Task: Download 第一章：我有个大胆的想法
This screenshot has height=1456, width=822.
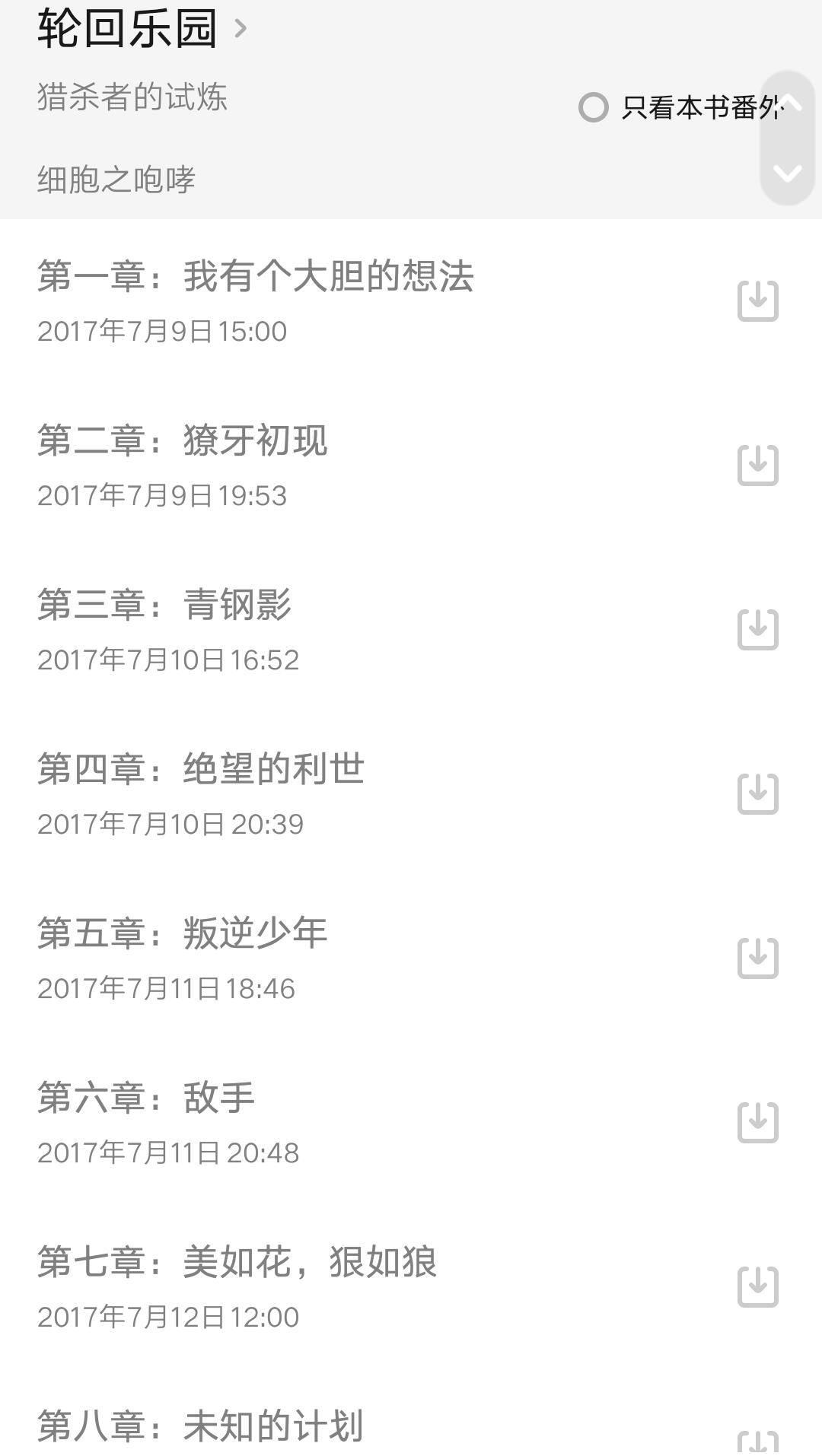Action: 757,300
